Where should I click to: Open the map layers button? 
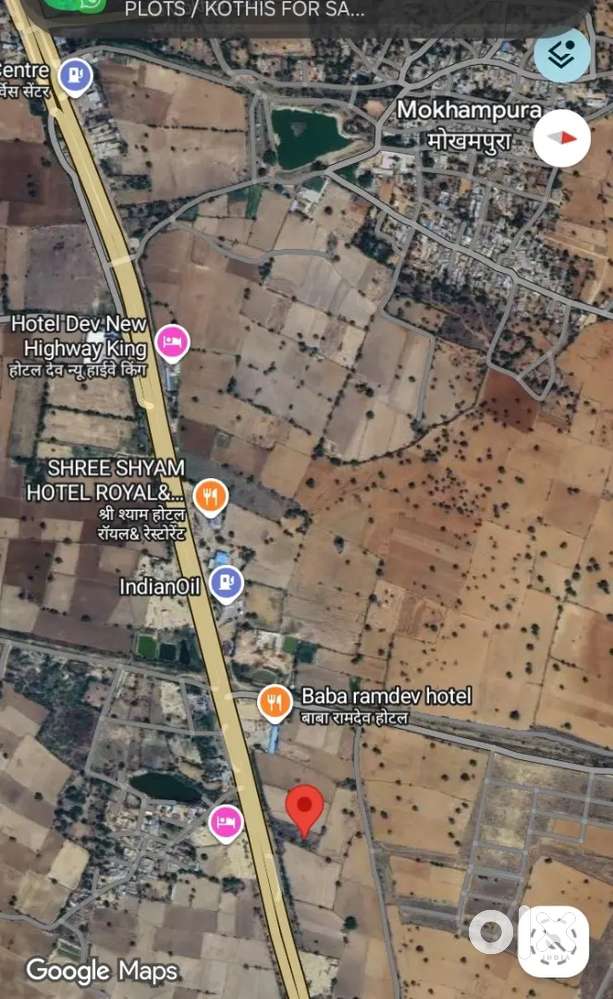562,55
